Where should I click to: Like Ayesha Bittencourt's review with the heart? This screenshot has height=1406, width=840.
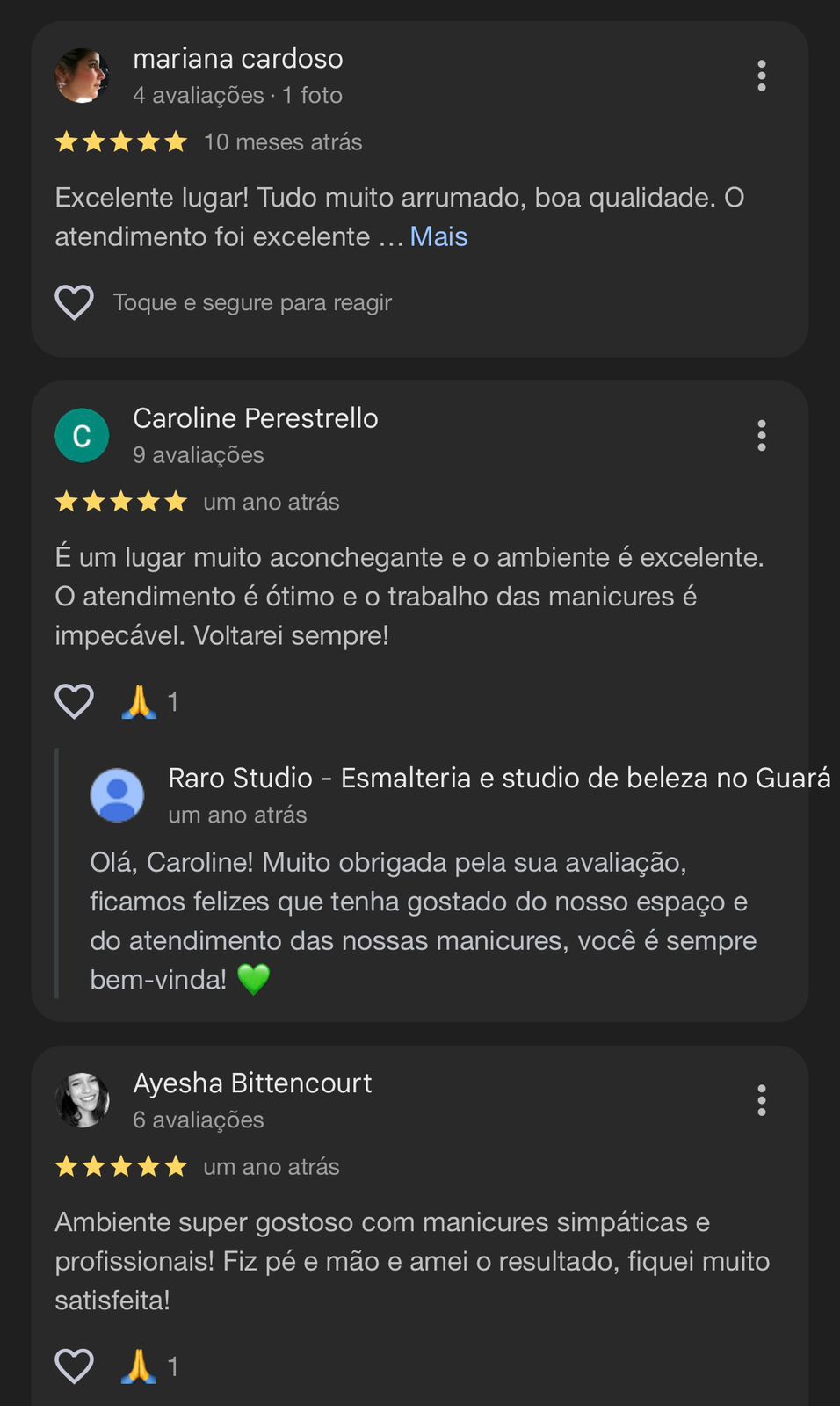pos(75,1366)
